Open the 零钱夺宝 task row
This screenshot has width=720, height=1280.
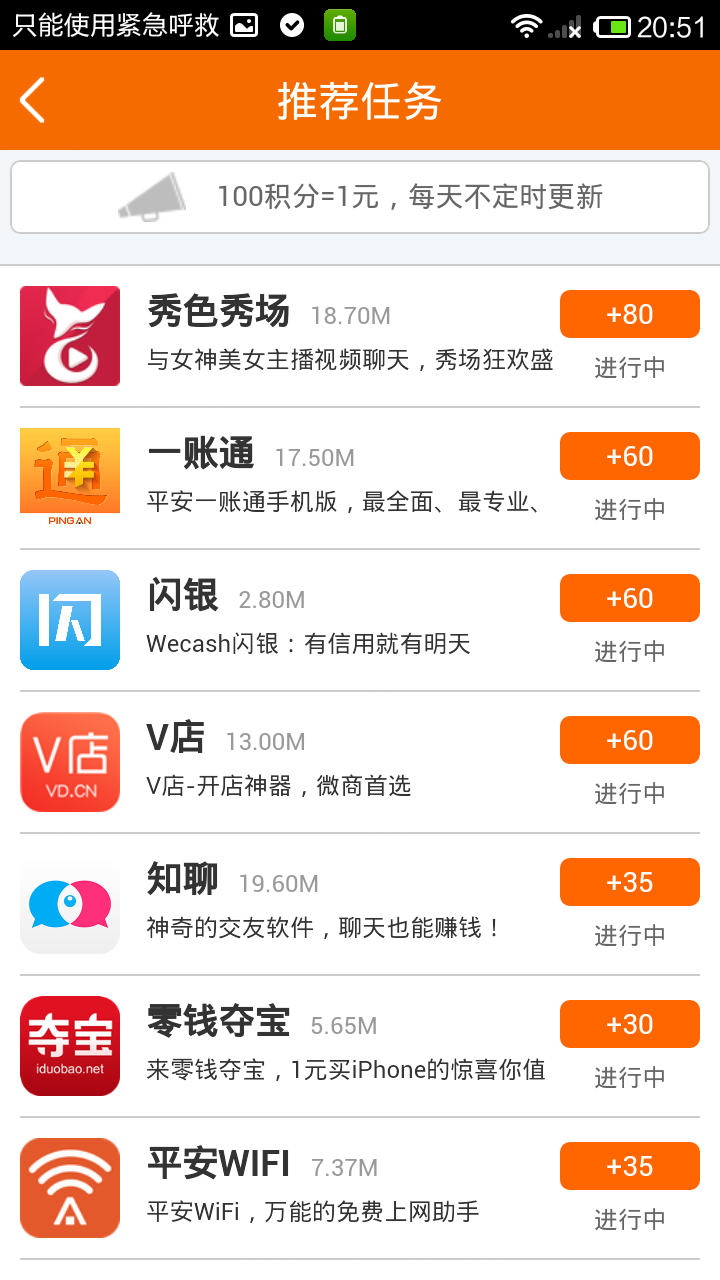click(360, 1046)
